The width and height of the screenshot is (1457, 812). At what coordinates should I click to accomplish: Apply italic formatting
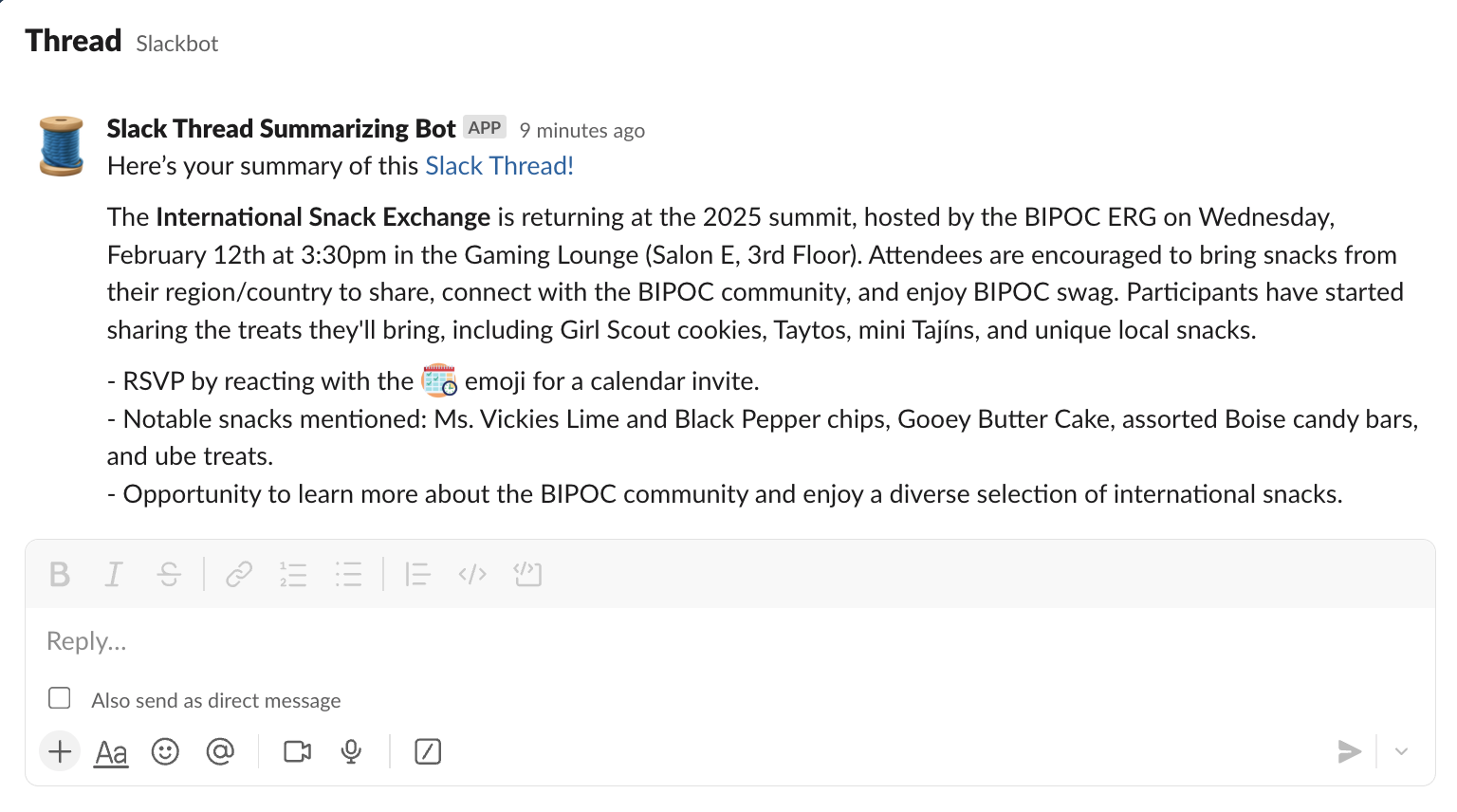pyautogui.click(x=114, y=574)
